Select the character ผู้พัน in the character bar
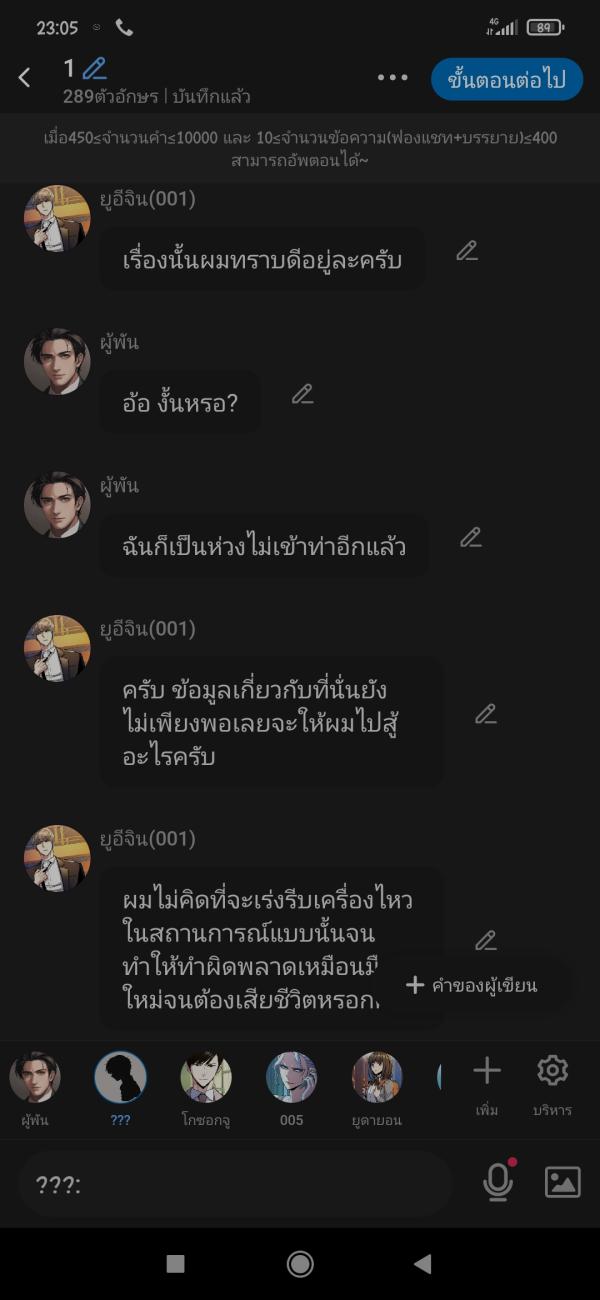 (x=35, y=1086)
